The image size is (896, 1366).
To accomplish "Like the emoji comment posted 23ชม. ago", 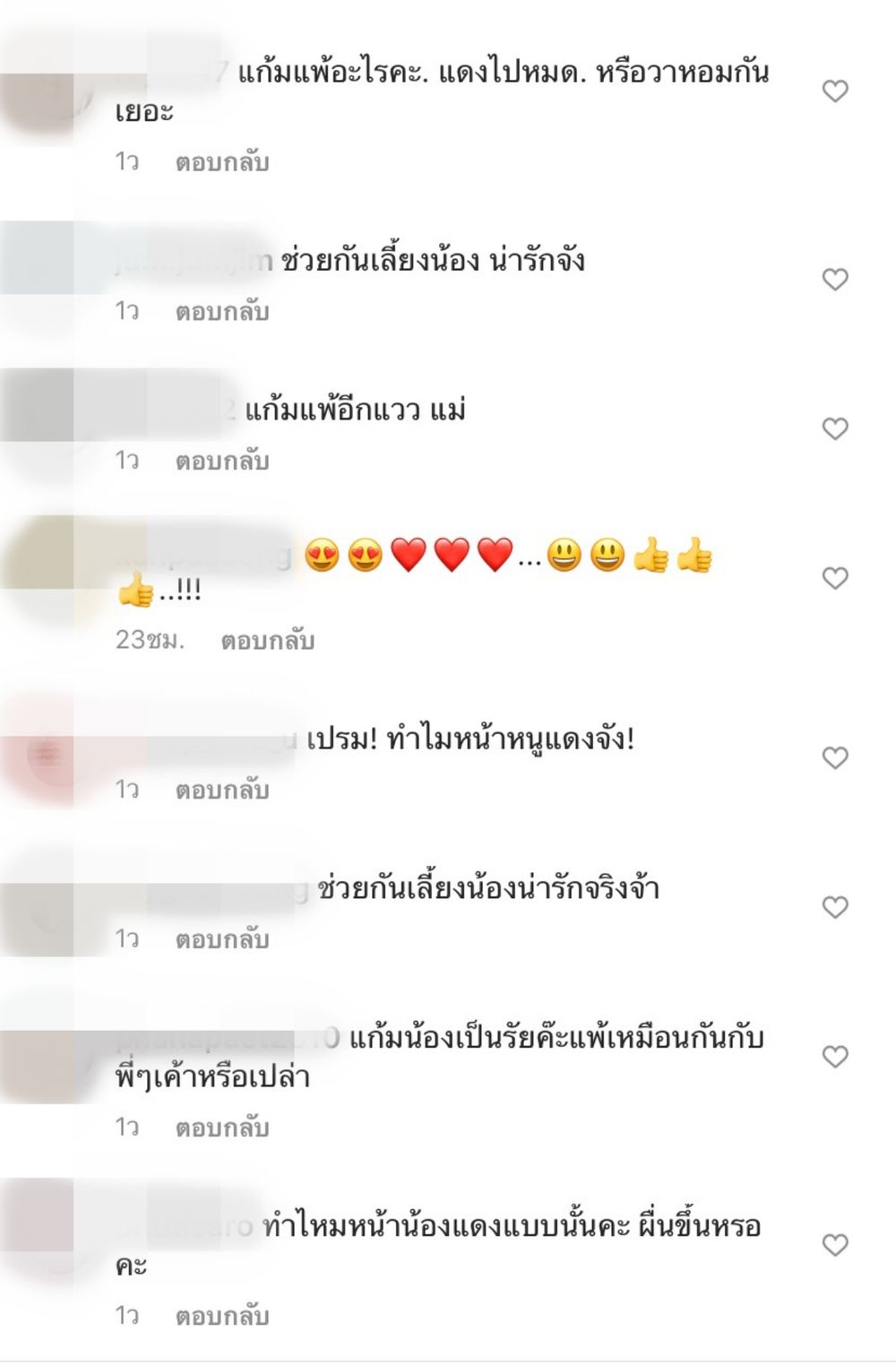I will click(835, 579).
